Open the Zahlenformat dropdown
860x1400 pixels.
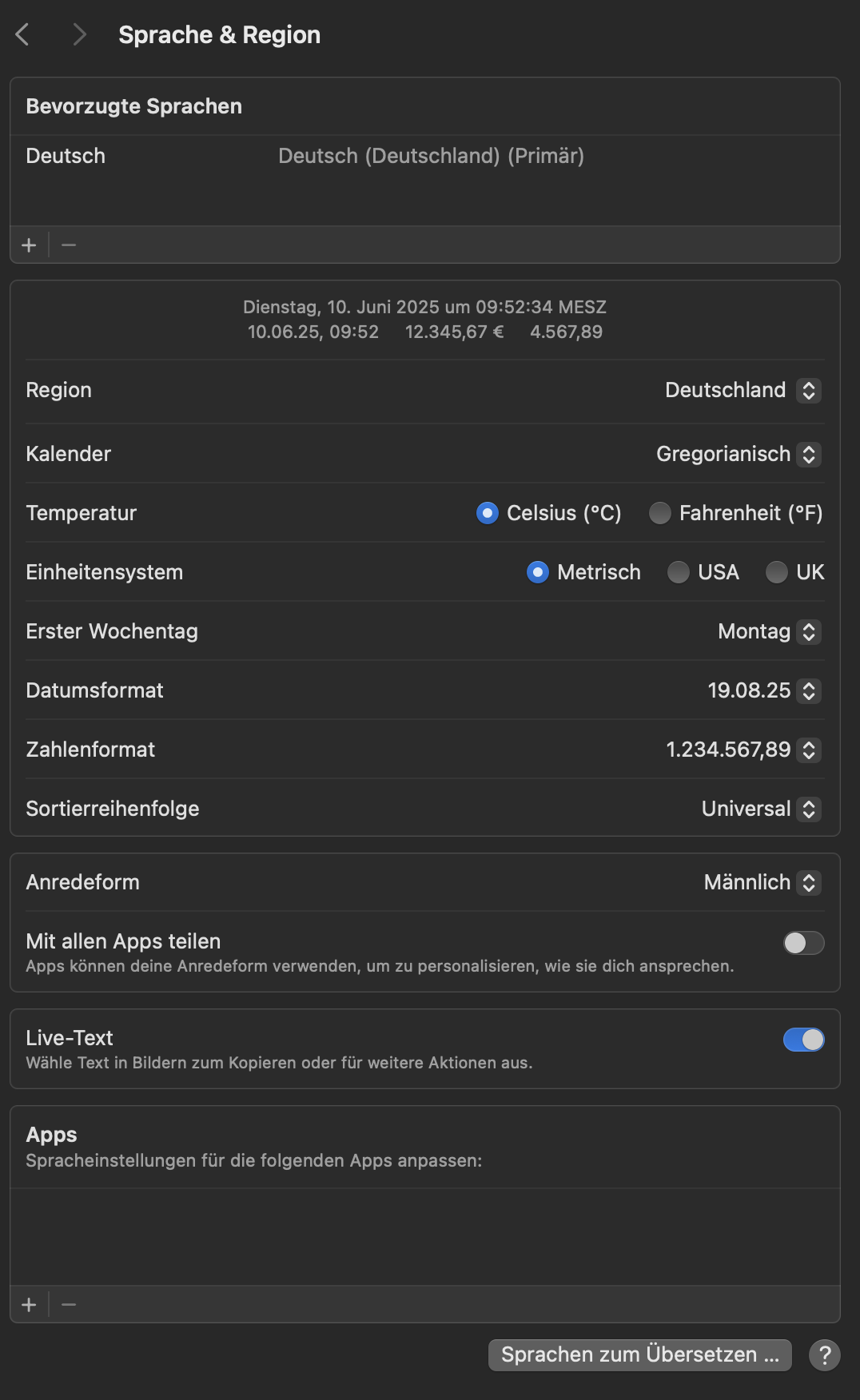click(x=743, y=750)
